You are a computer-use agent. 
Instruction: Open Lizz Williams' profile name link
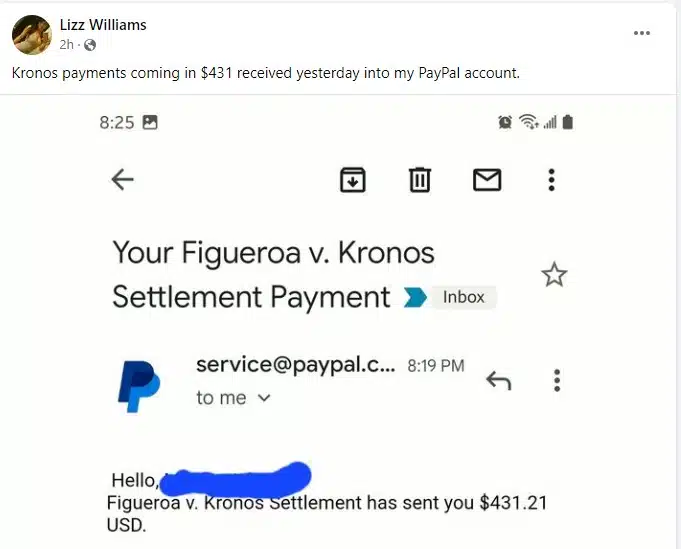103,25
